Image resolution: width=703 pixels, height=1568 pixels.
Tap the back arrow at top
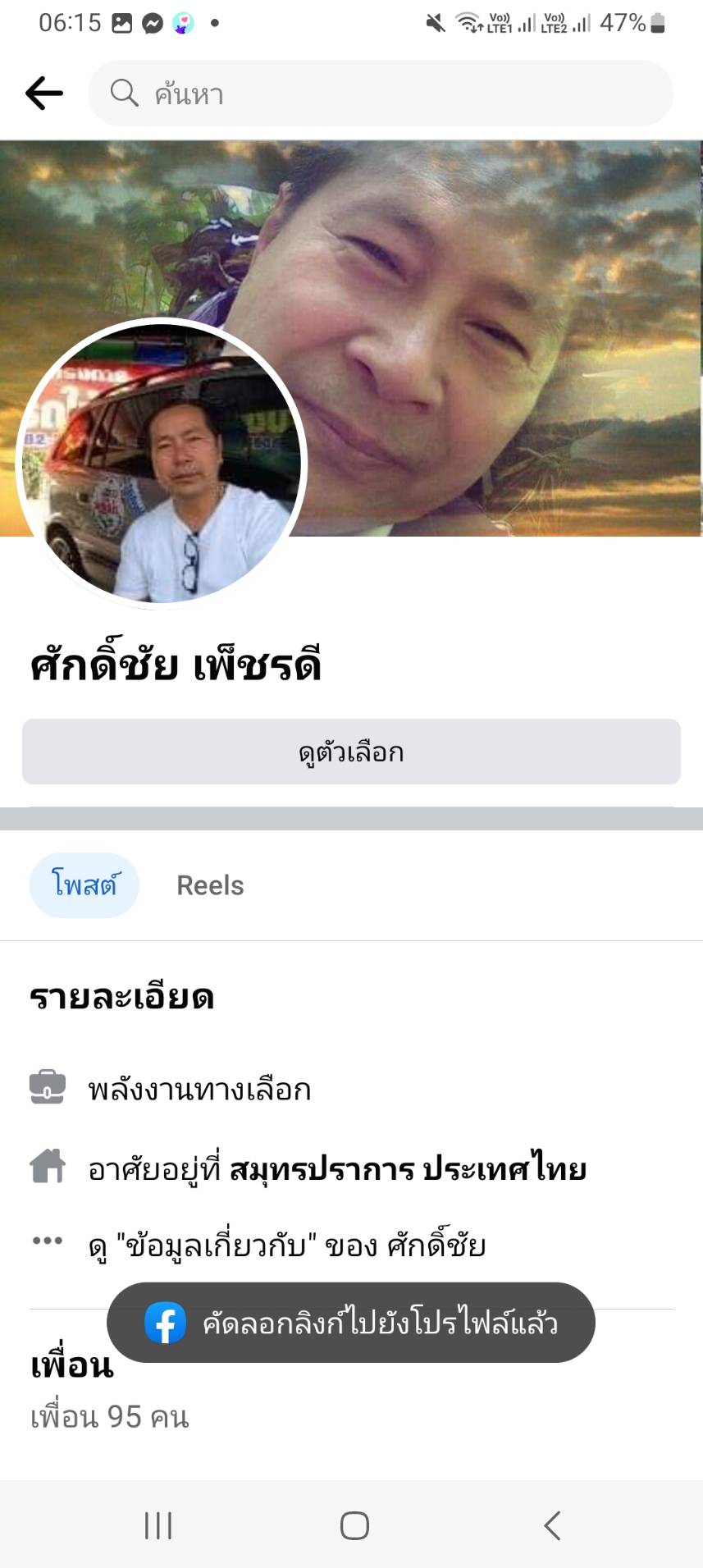click(x=44, y=94)
